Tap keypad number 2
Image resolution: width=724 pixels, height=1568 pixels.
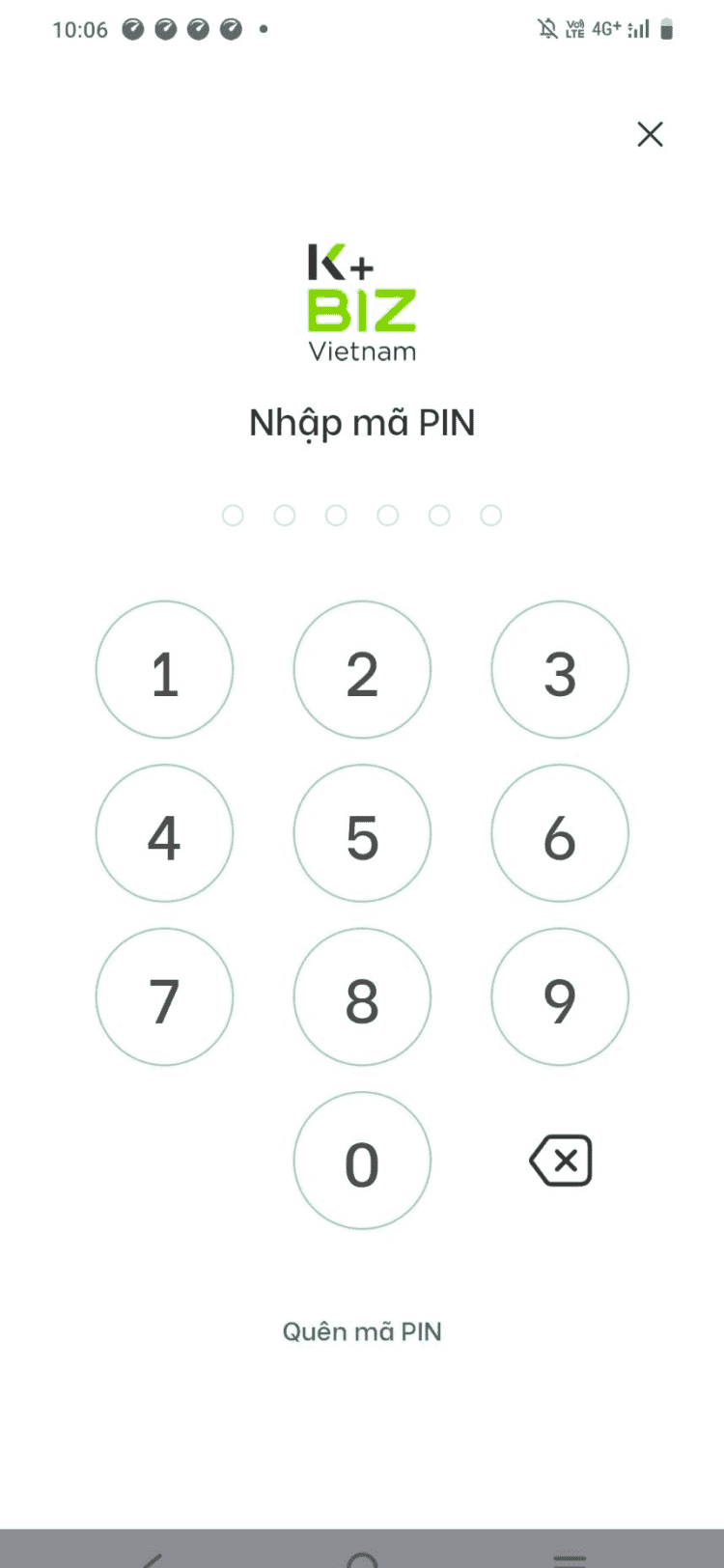tap(362, 670)
